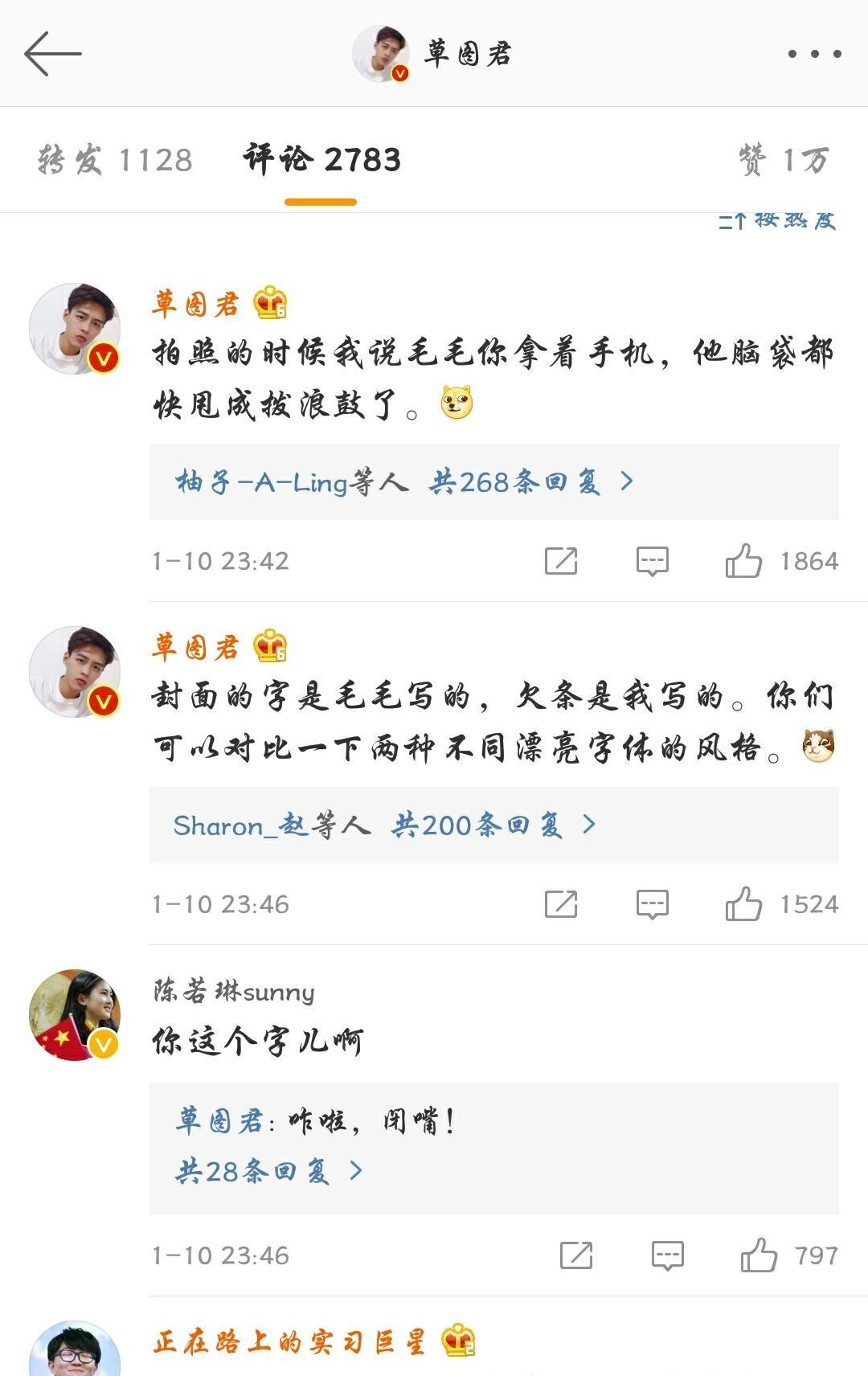Screen dimensions: 868x1376
Task: Repost the 封面的字 comment
Action: tap(561, 904)
